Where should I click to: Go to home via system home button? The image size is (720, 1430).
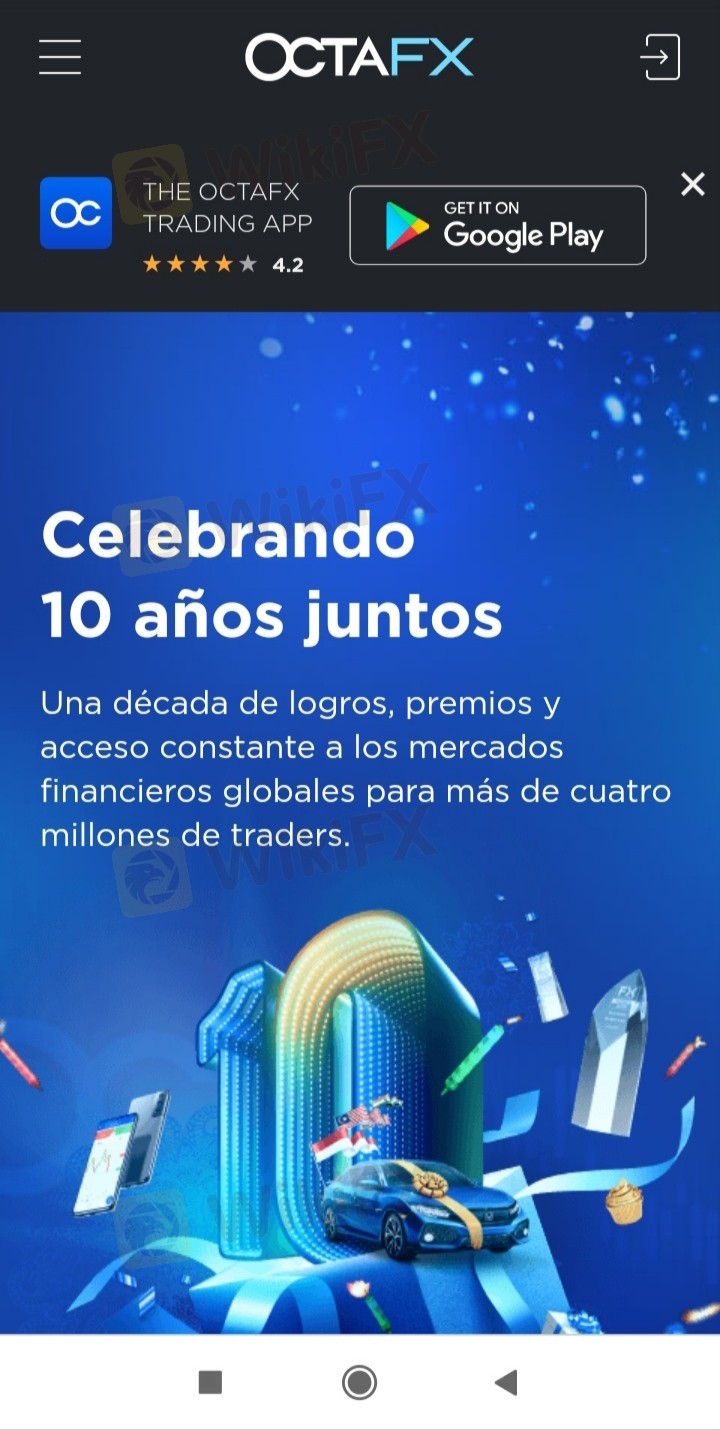click(359, 1383)
